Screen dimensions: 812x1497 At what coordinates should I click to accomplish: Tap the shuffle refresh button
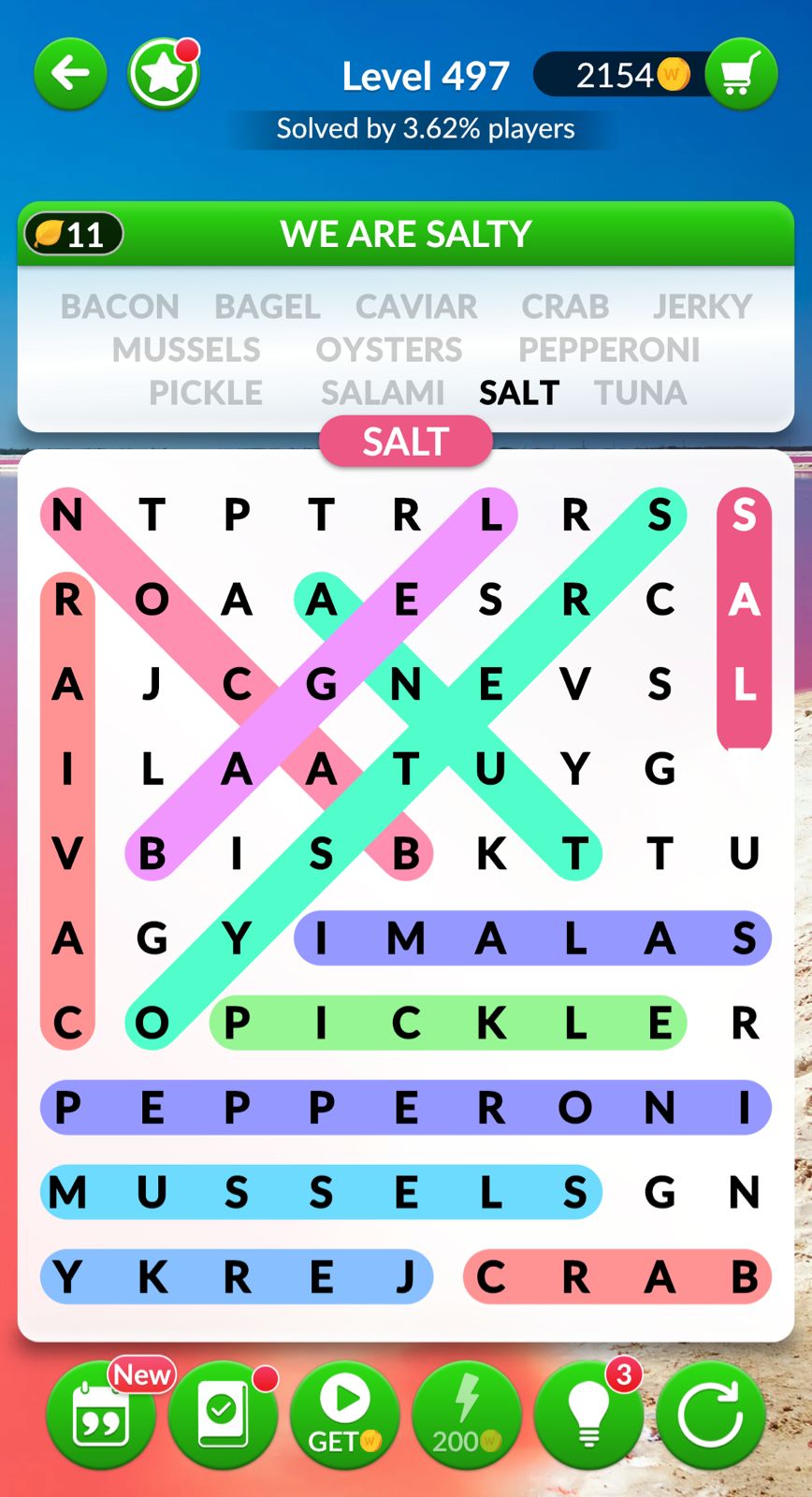(710, 1415)
